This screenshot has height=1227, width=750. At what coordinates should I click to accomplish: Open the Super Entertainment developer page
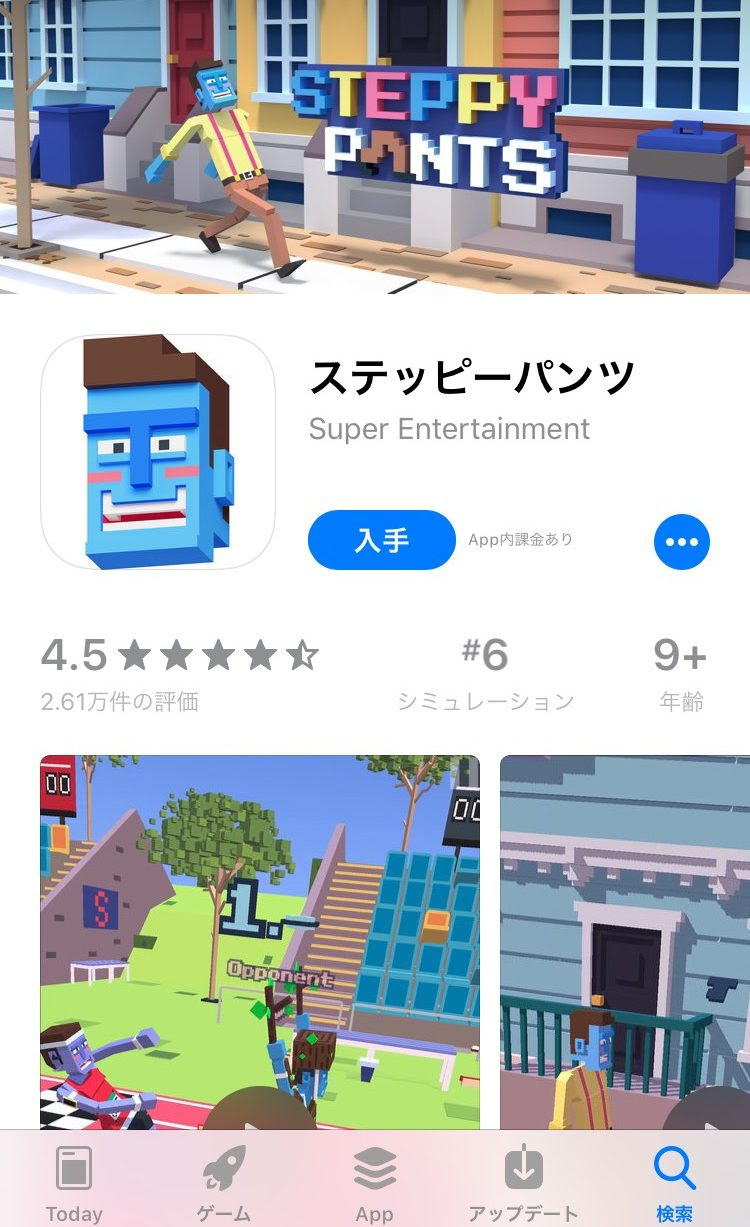coord(449,429)
